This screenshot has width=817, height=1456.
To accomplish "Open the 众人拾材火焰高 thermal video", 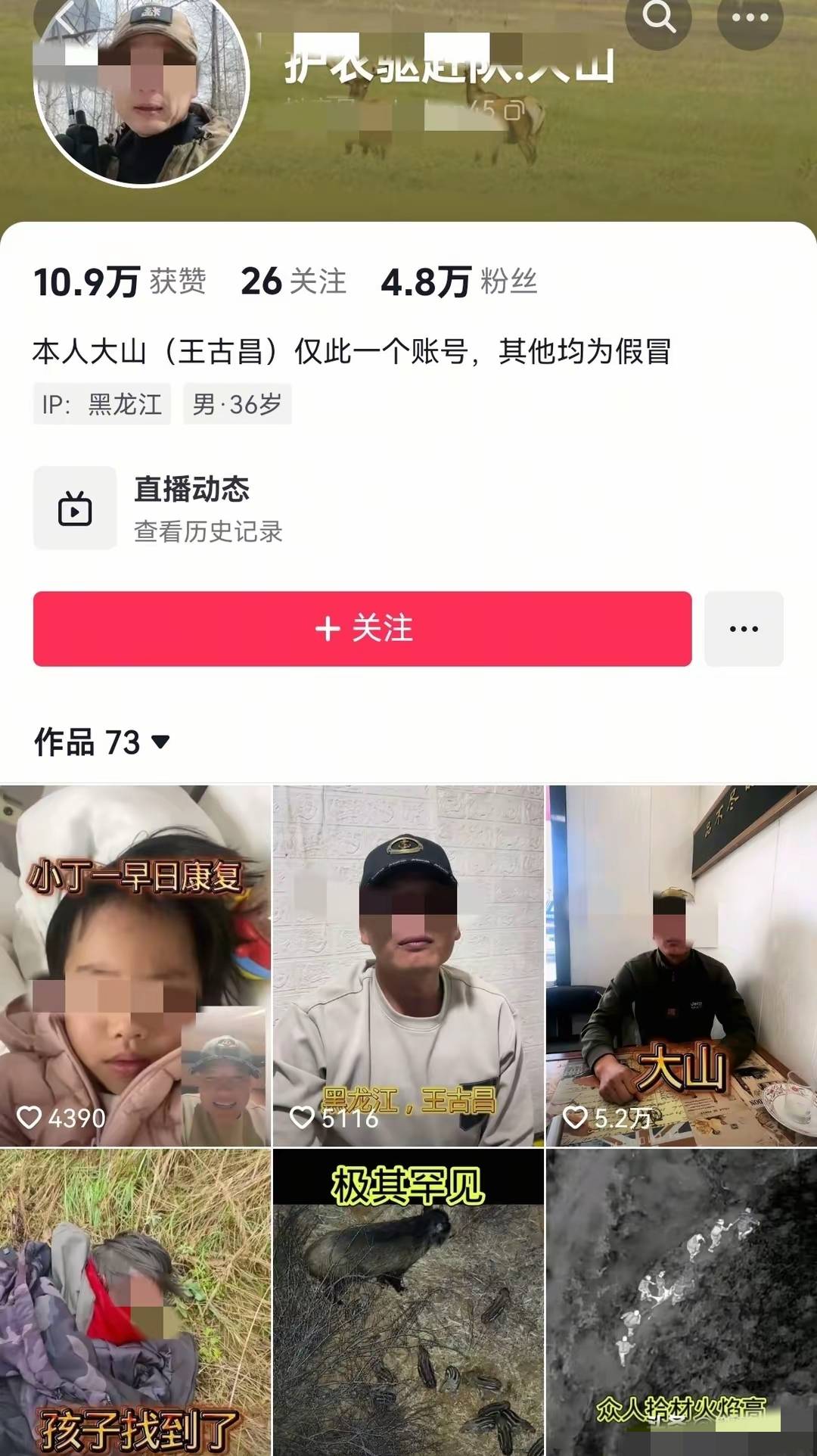I will (x=681, y=1302).
